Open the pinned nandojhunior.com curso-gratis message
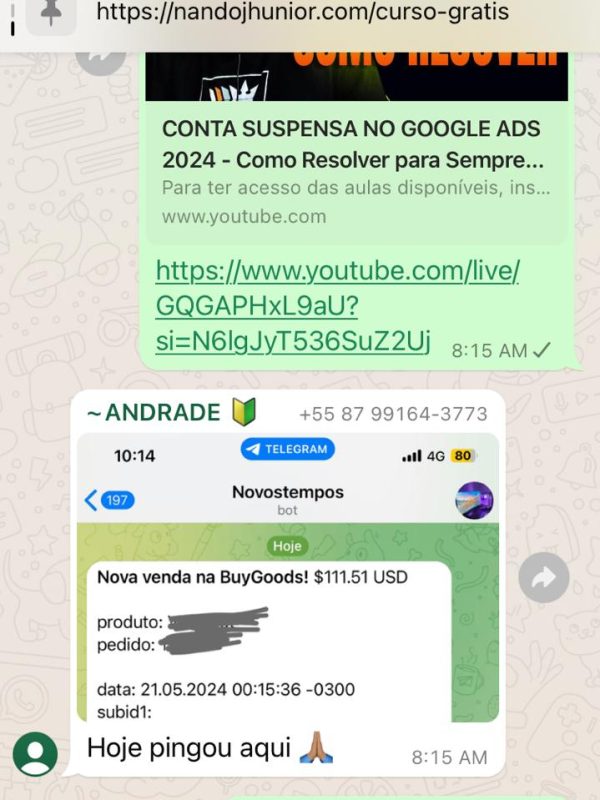 coord(300,14)
